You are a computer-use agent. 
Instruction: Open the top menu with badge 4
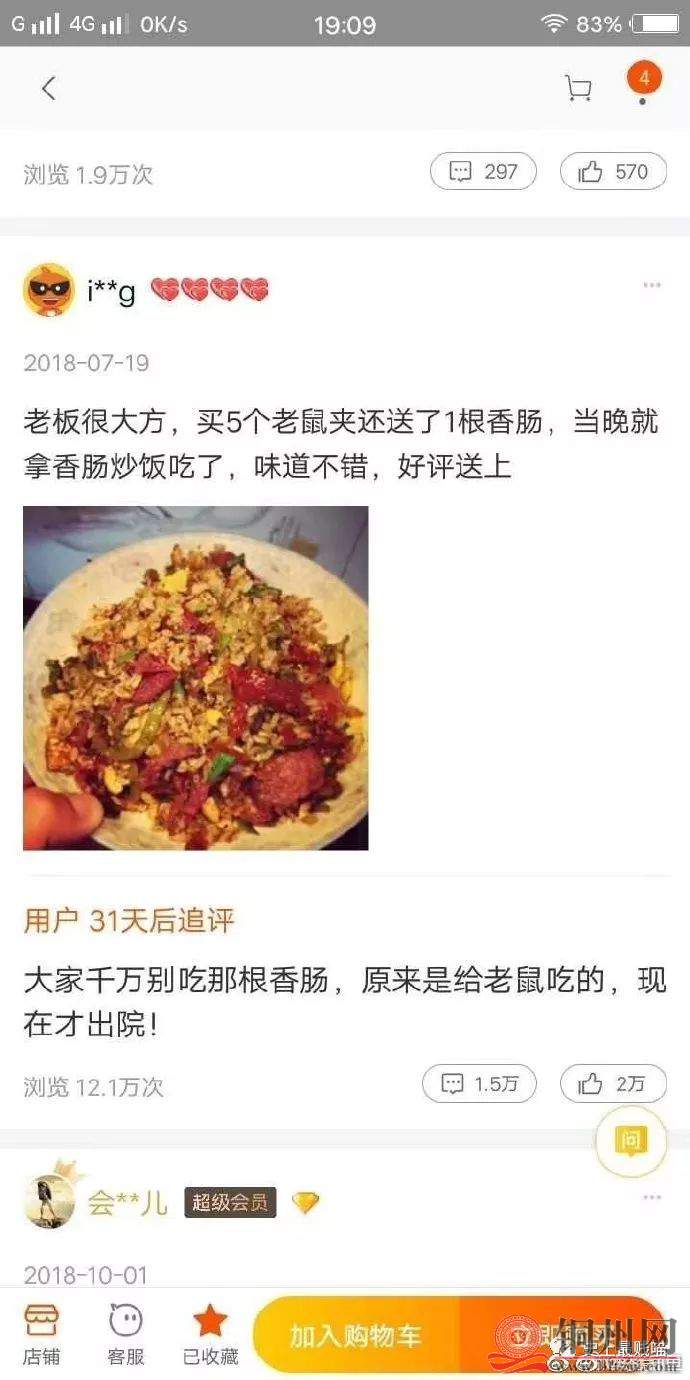643,81
